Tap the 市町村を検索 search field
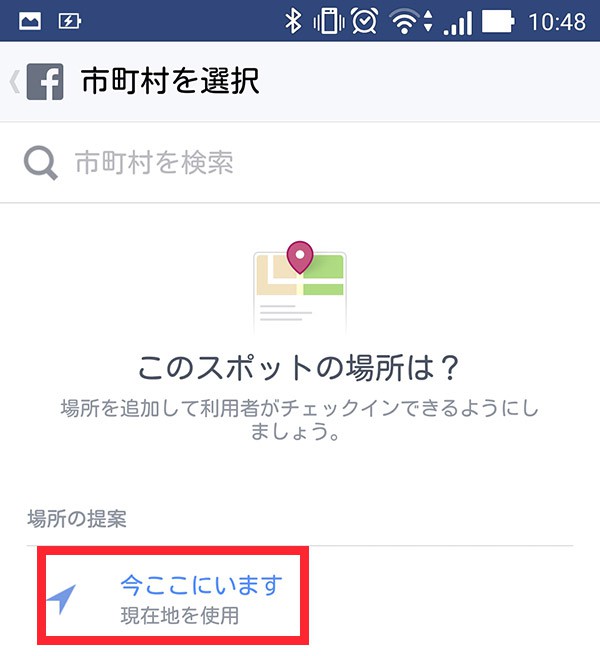 coord(300,163)
